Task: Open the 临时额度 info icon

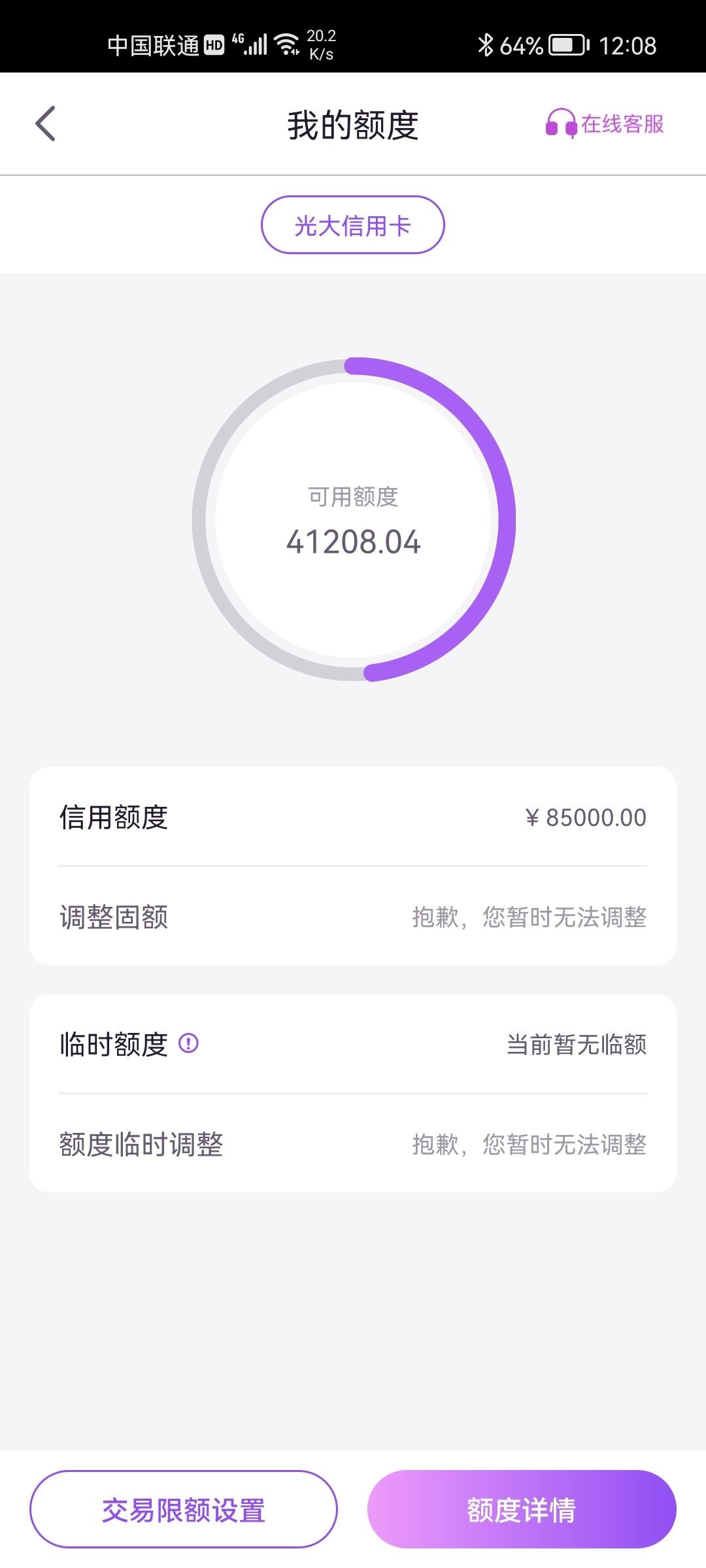Action: tap(188, 1043)
